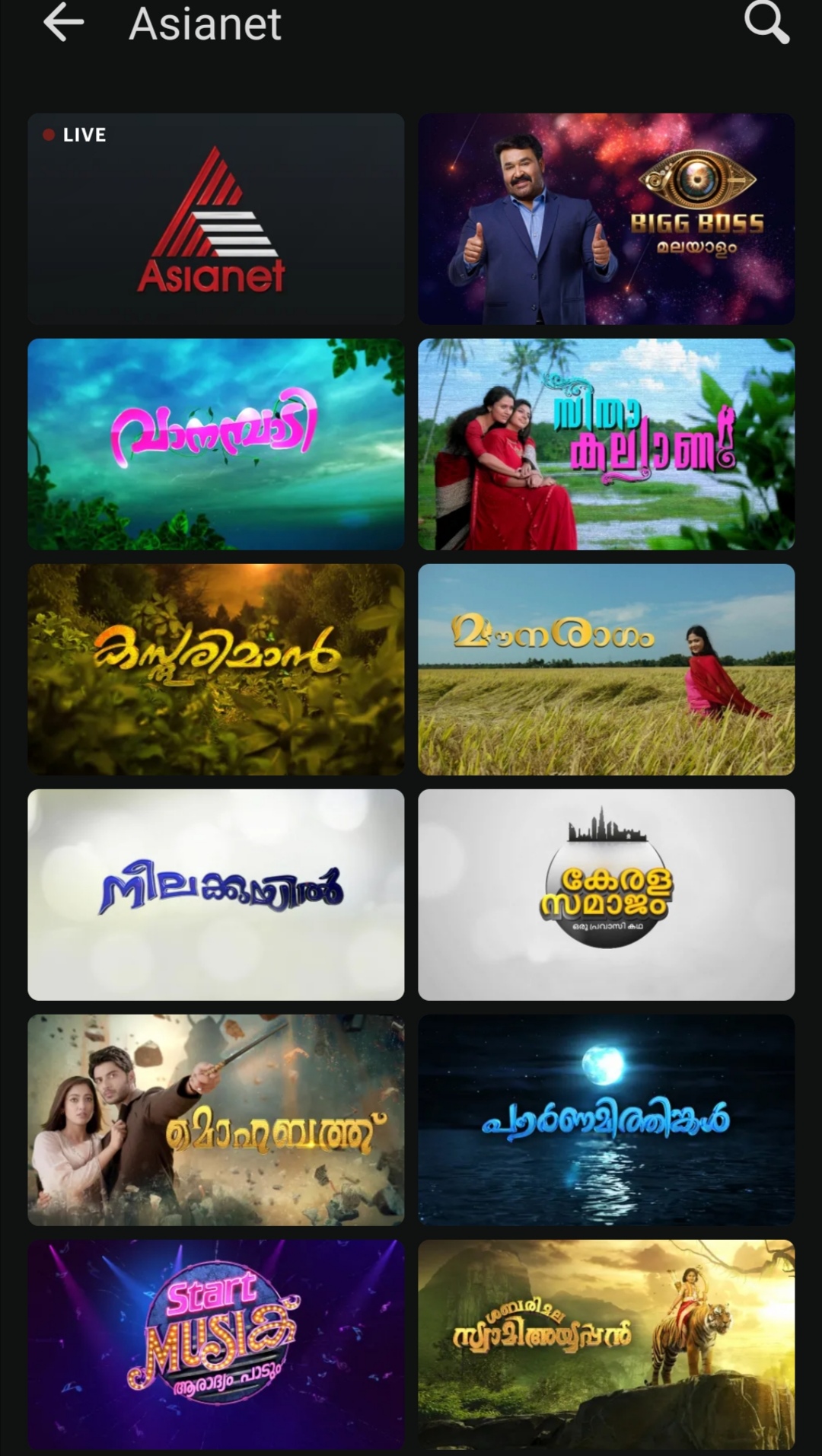Open the Seetha Kalyanam show tile

606,444
